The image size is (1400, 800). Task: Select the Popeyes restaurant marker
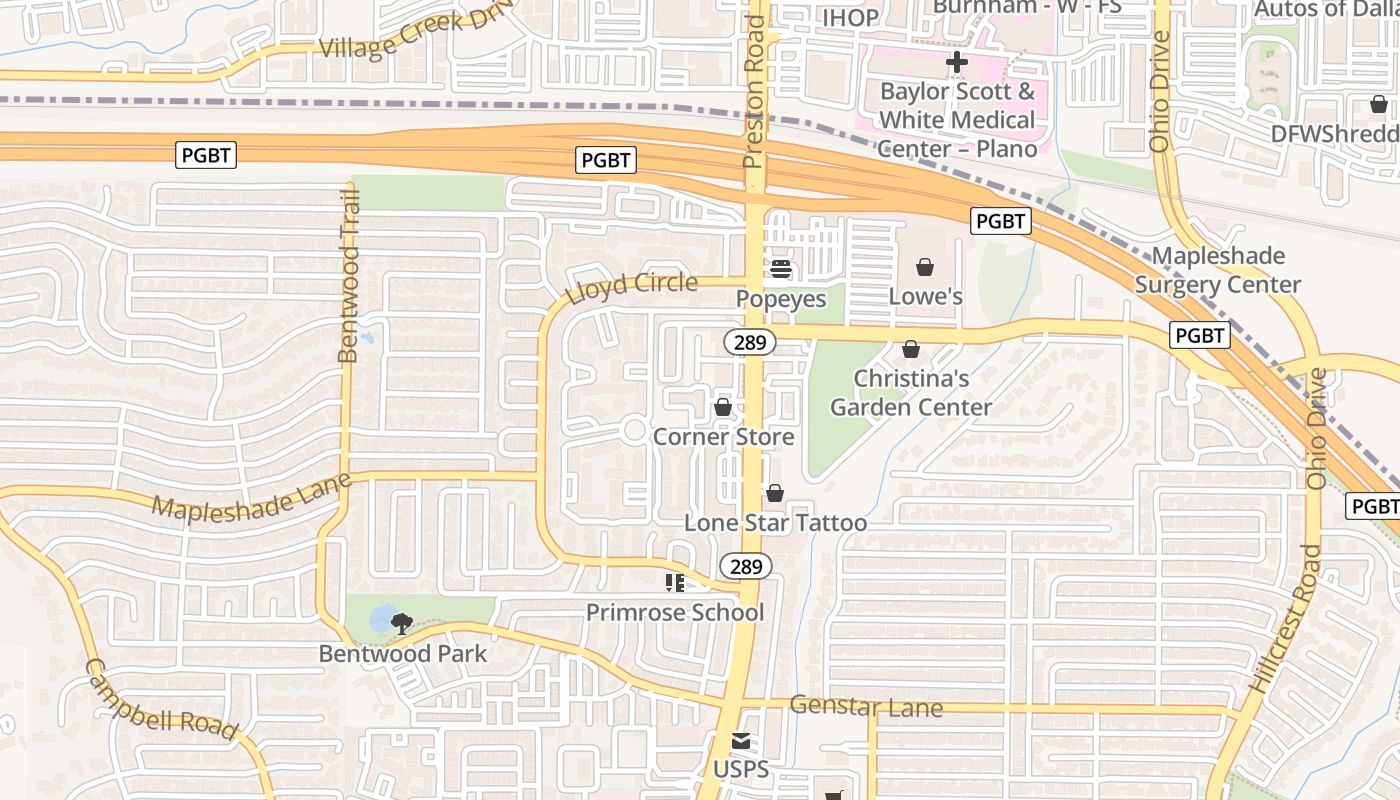pos(780,269)
